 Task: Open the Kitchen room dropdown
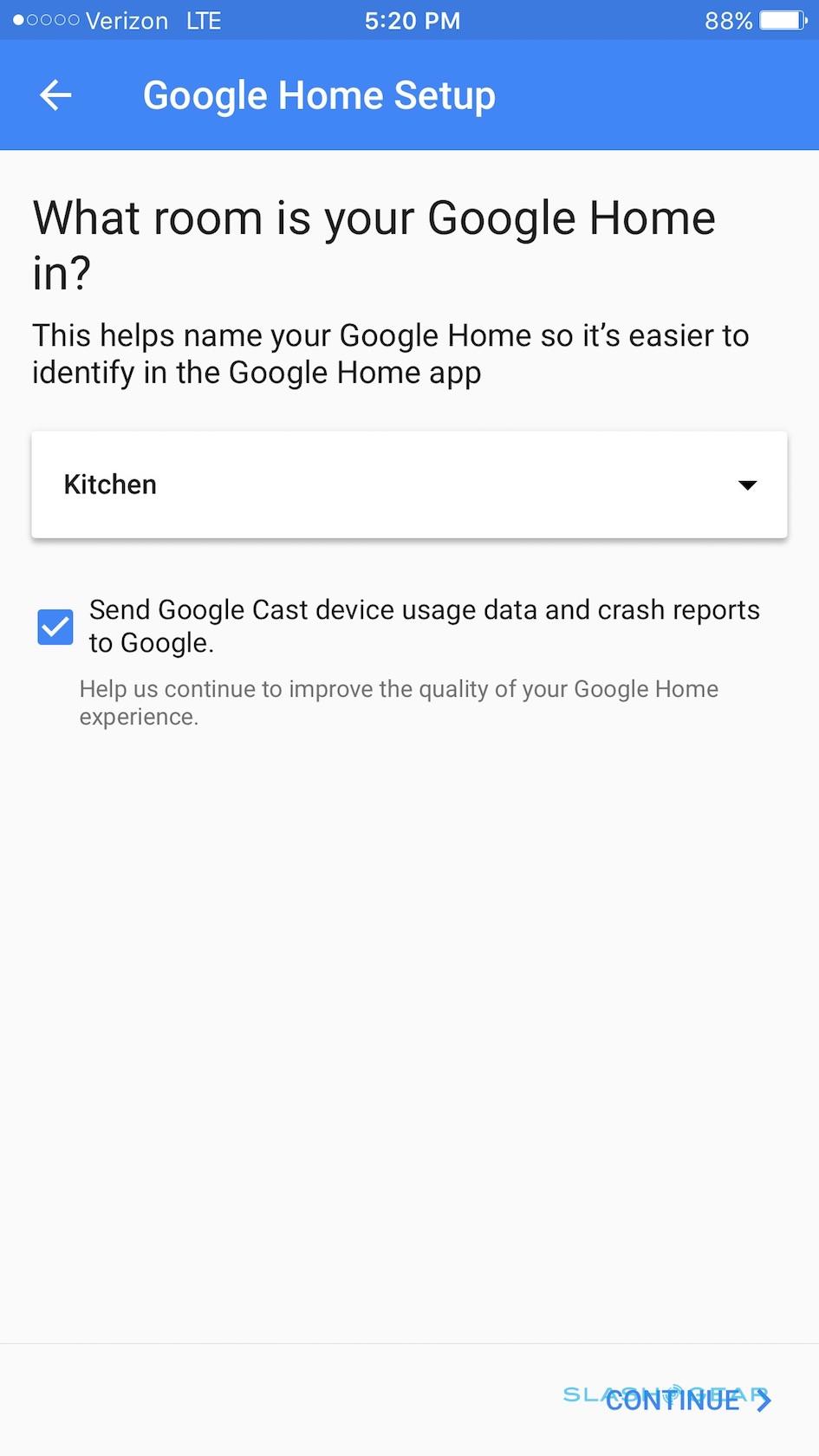pos(409,484)
